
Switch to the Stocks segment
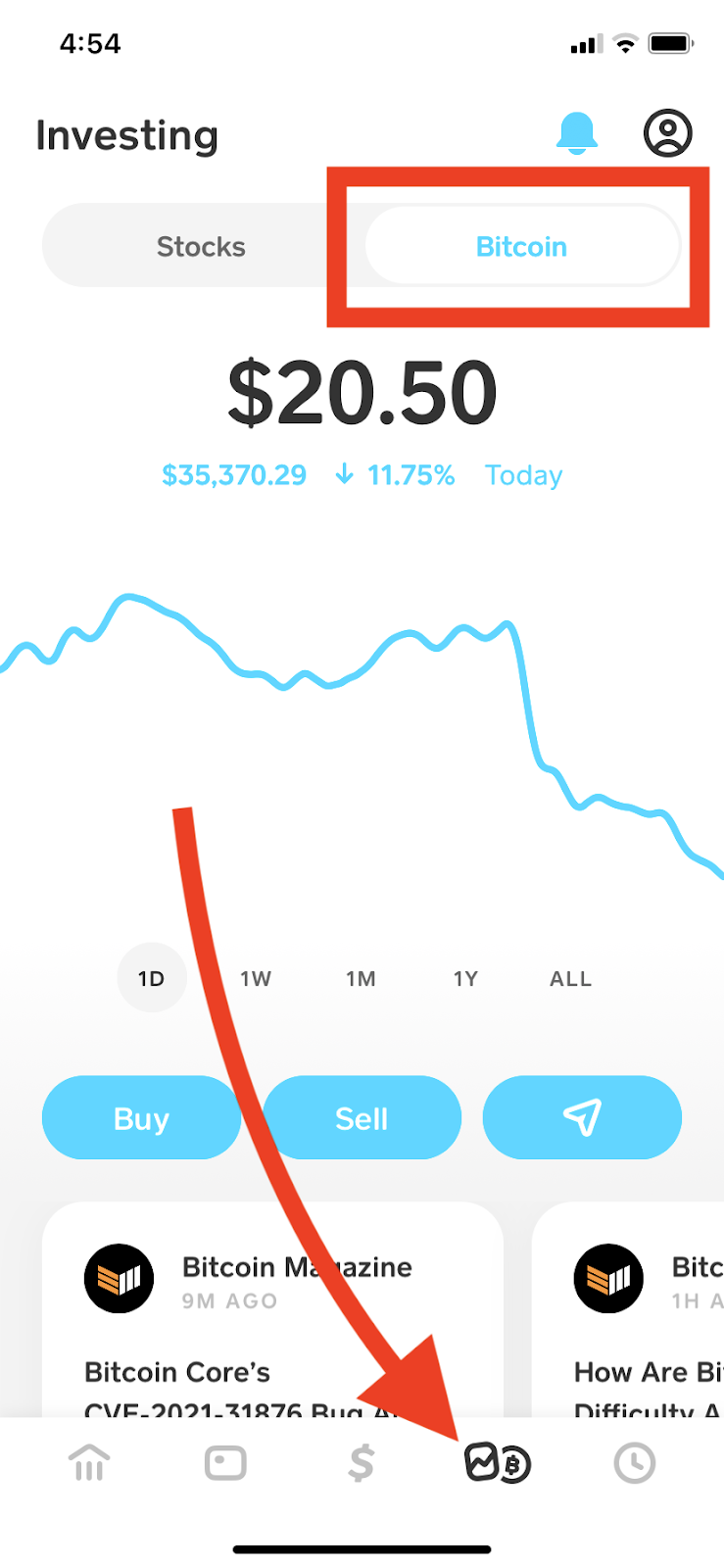coord(201,246)
